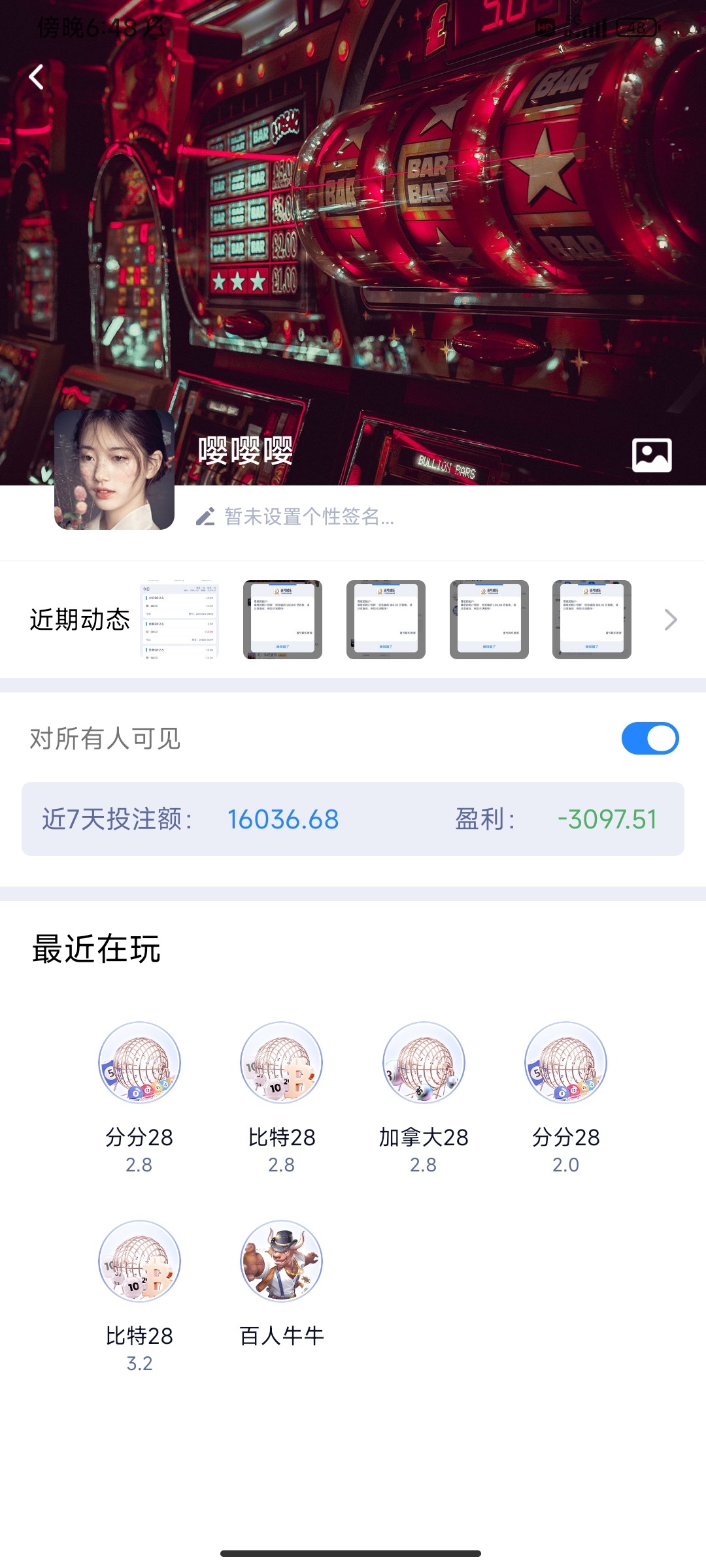Viewport: 706px width, 1568px height.
Task: Open the 分分28 2.8 game
Action: 139,1063
